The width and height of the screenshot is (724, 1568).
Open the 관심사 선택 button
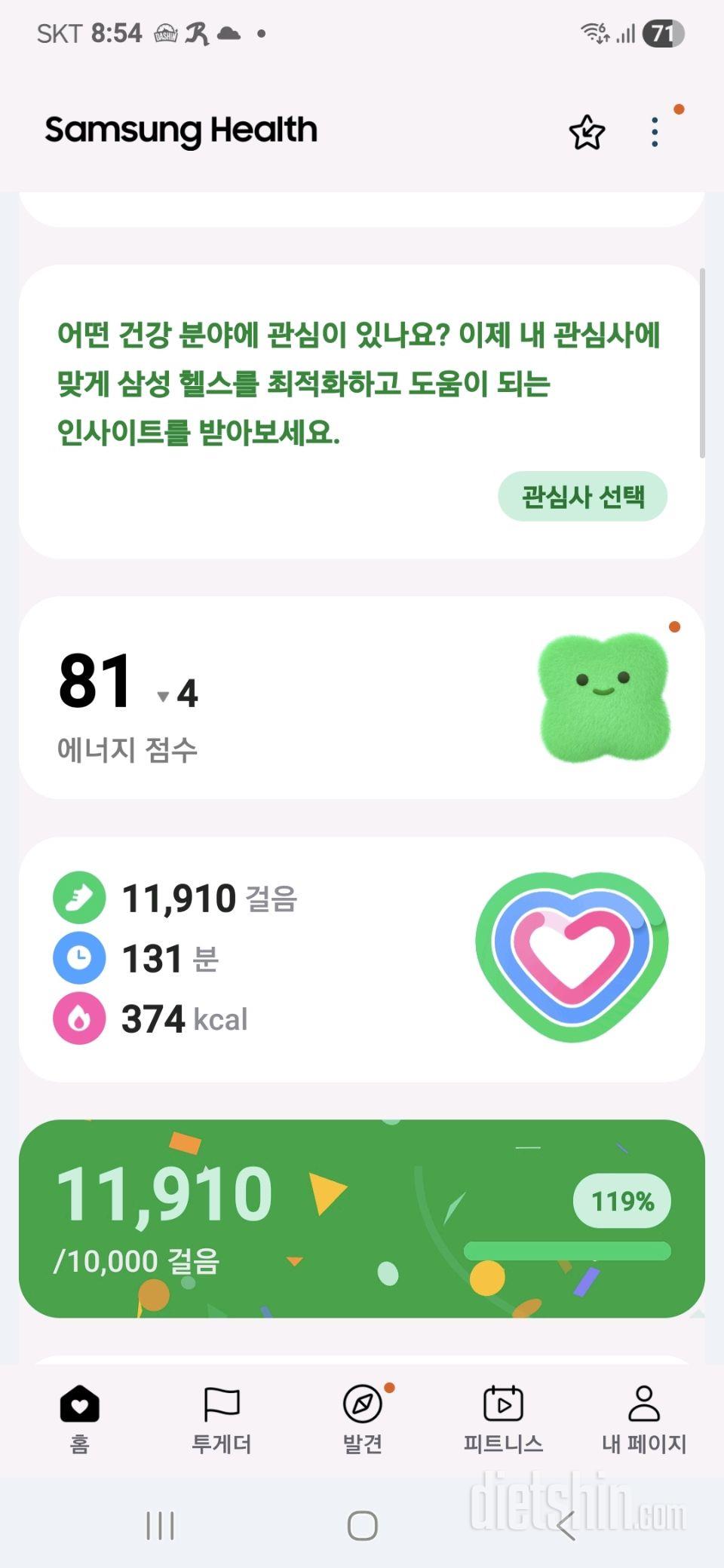point(583,496)
